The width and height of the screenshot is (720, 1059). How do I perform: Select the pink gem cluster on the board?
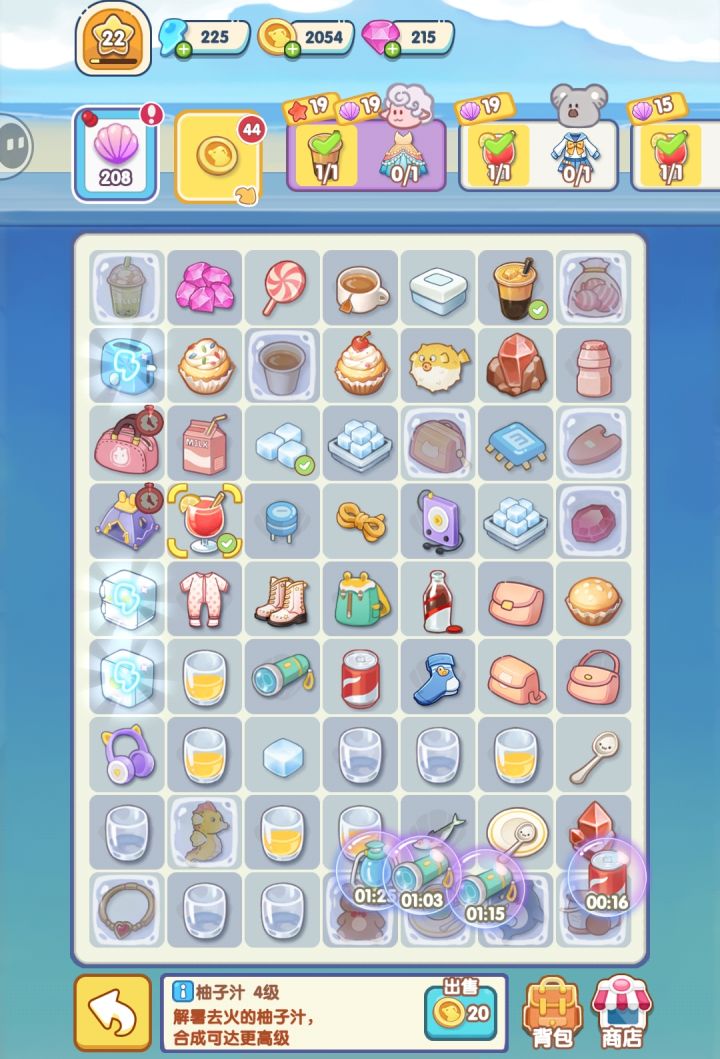click(204, 289)
